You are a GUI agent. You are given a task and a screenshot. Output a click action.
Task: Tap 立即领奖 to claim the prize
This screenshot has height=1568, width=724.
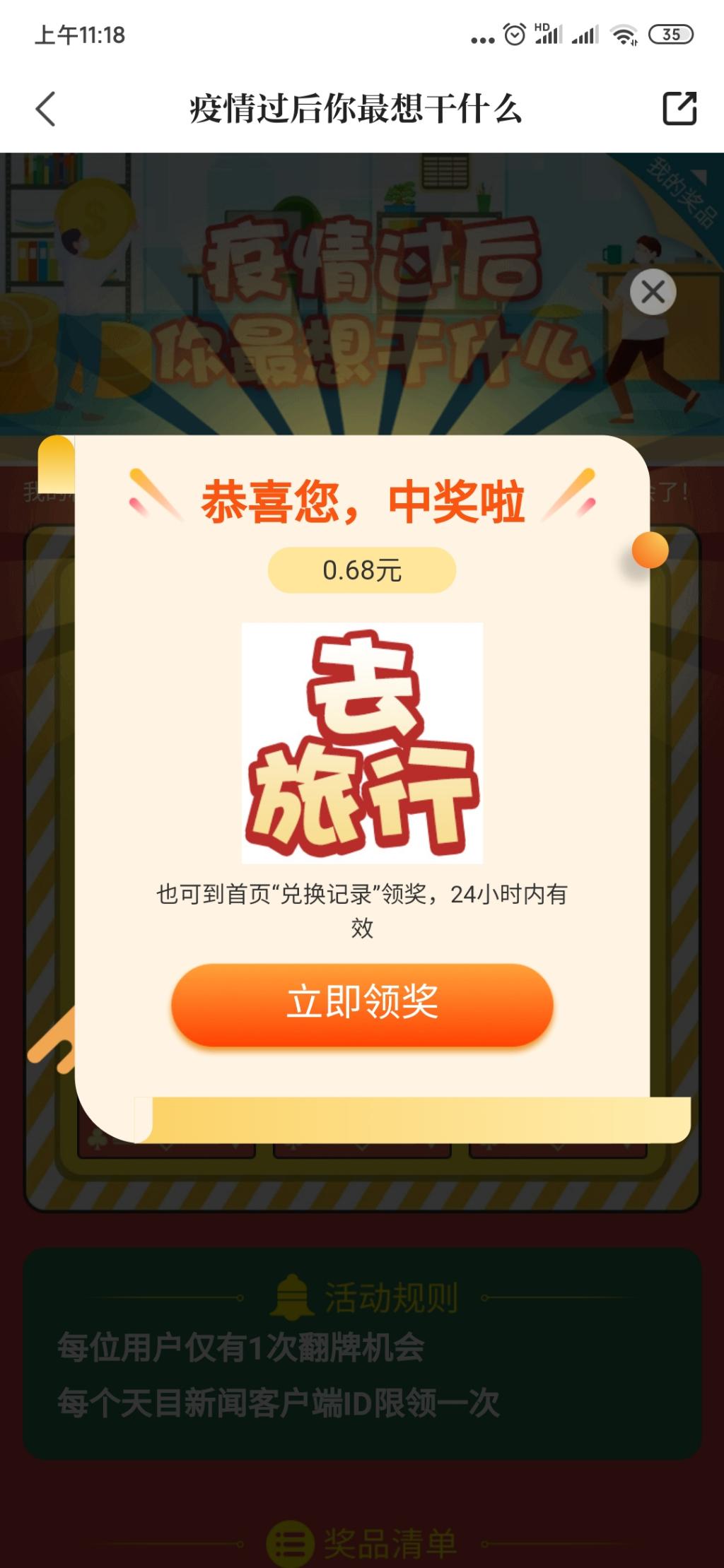(362, 1003)
